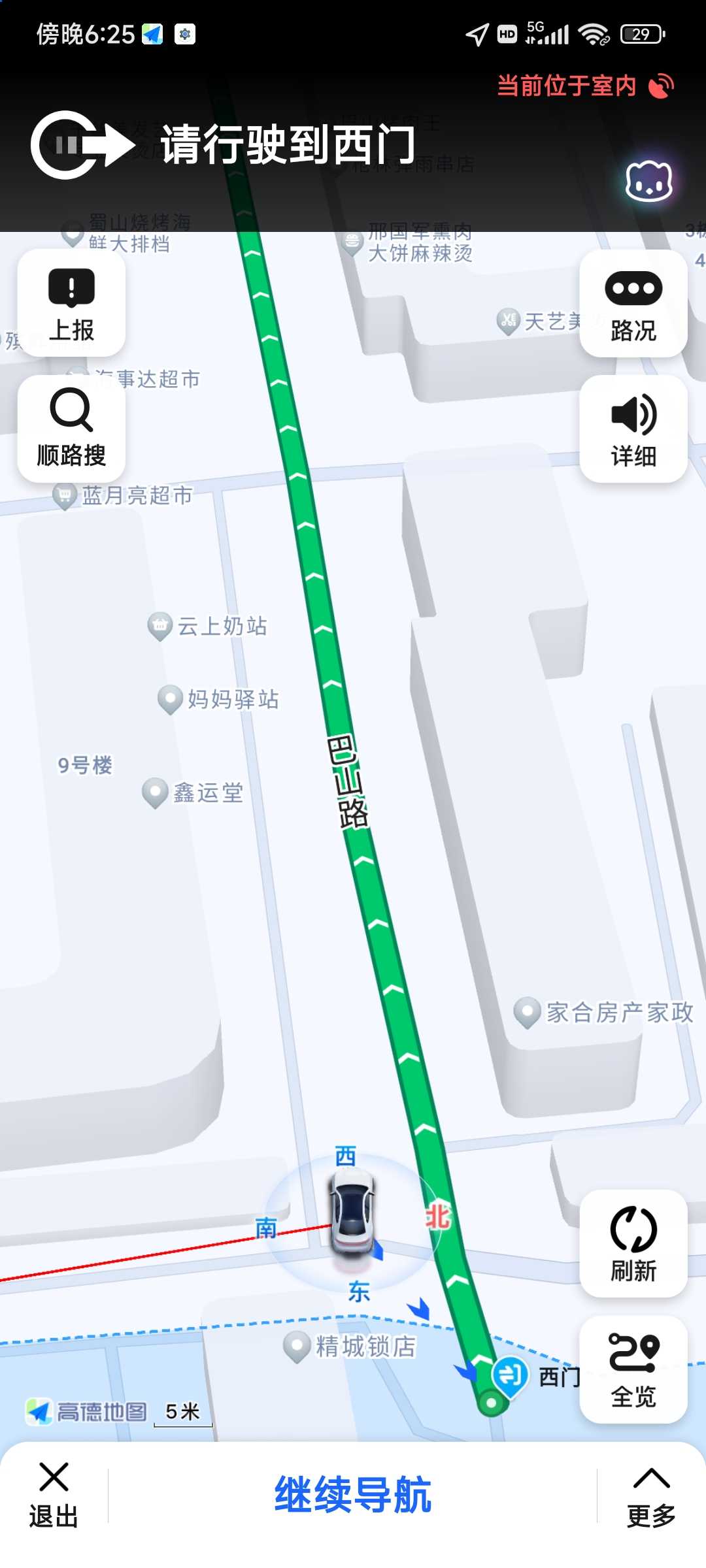This screenshot has height=1568, width=706.
Task: Show route overview with 全览
Action: (x=633, y=1369)
